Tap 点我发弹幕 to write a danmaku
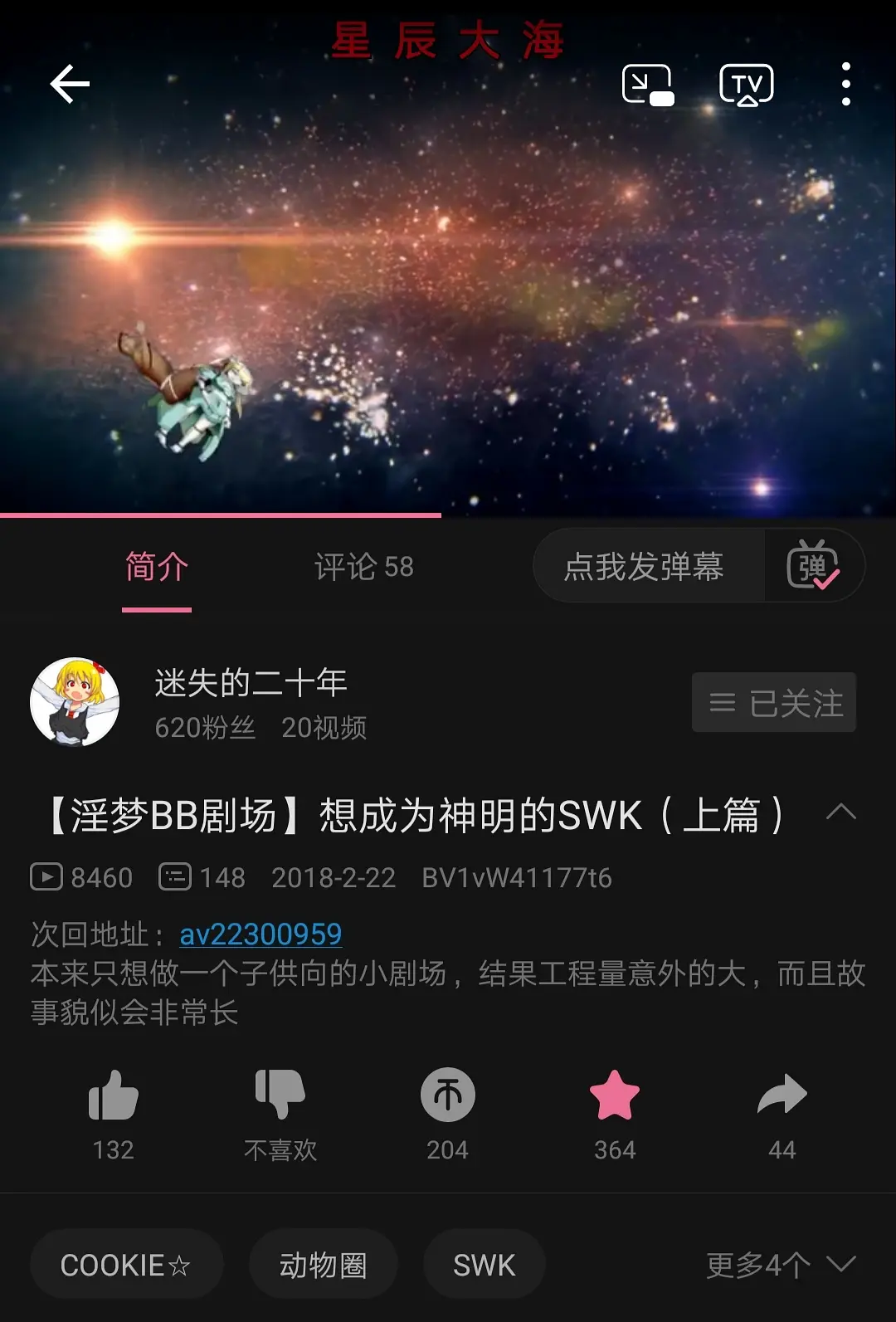 pyautogui.click(x=644, y=567)
